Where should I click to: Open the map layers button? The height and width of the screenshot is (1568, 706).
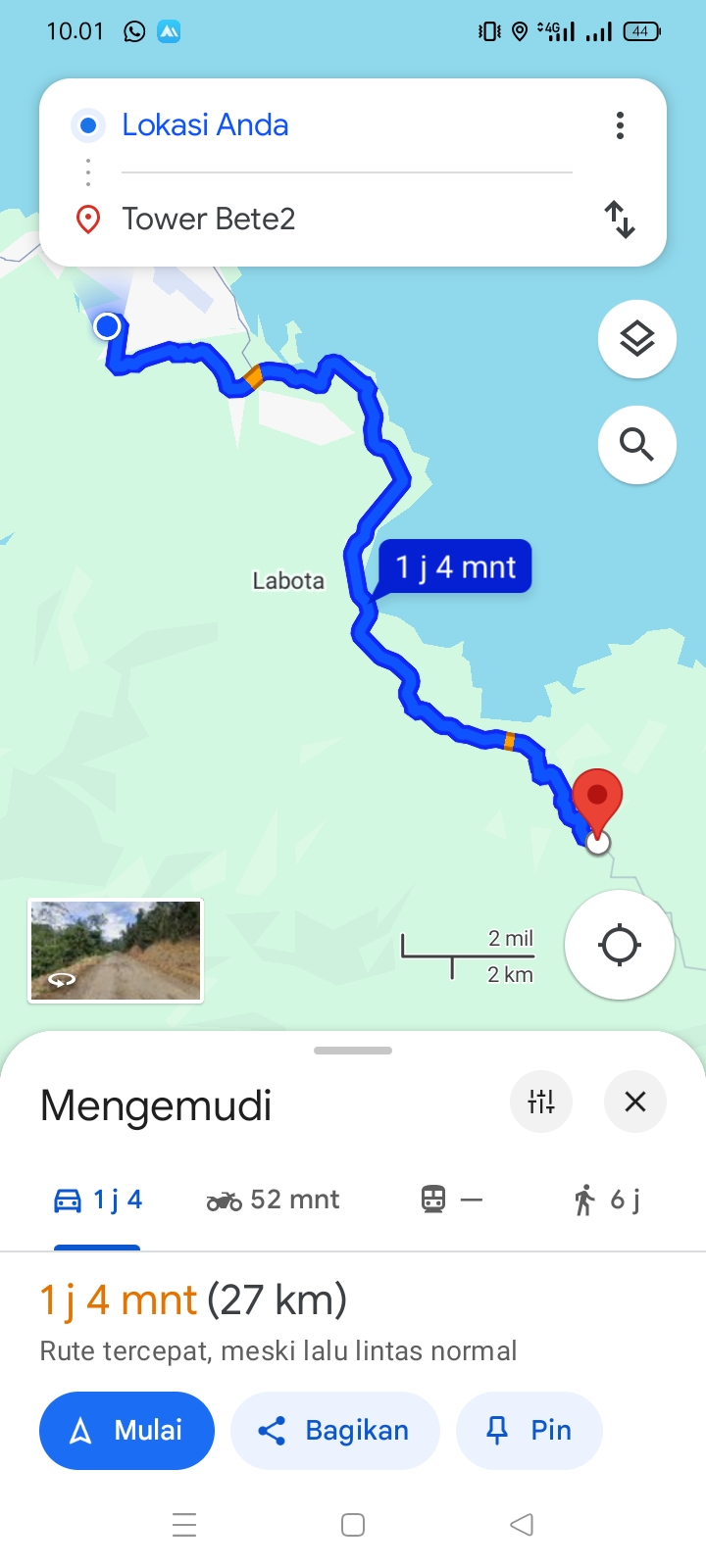[637, 339]
